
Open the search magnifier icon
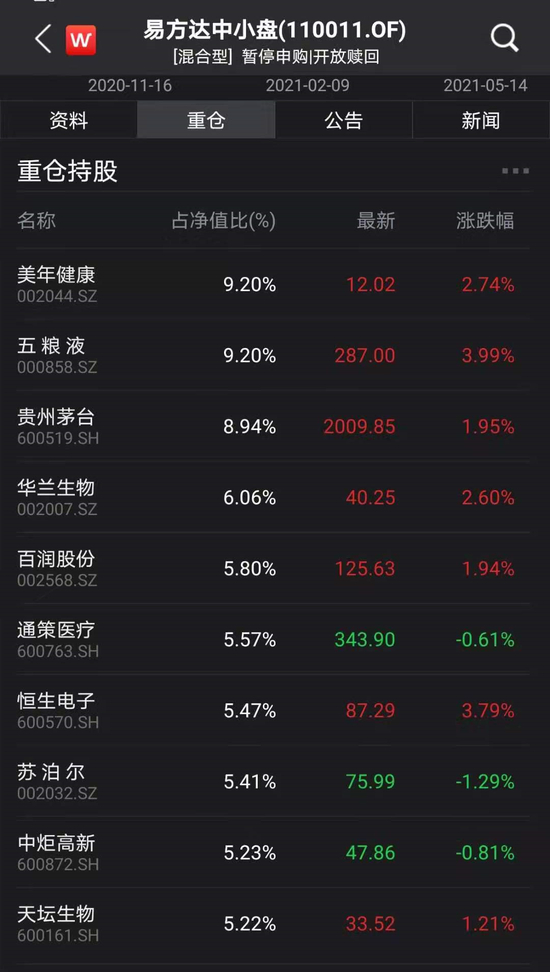[x=504, y=39]
